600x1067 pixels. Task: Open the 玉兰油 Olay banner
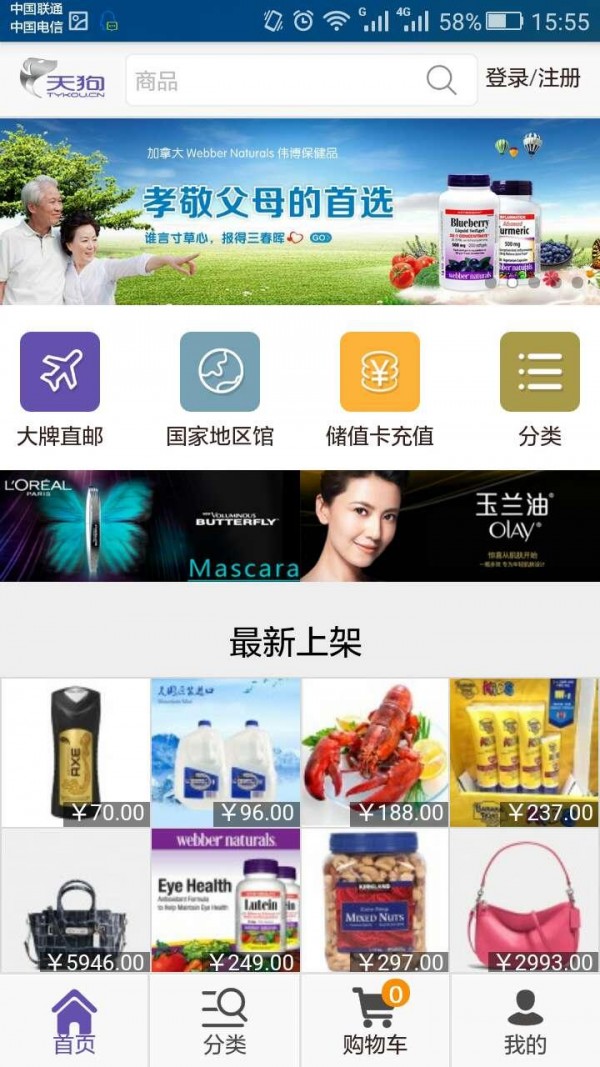[450, 526]
